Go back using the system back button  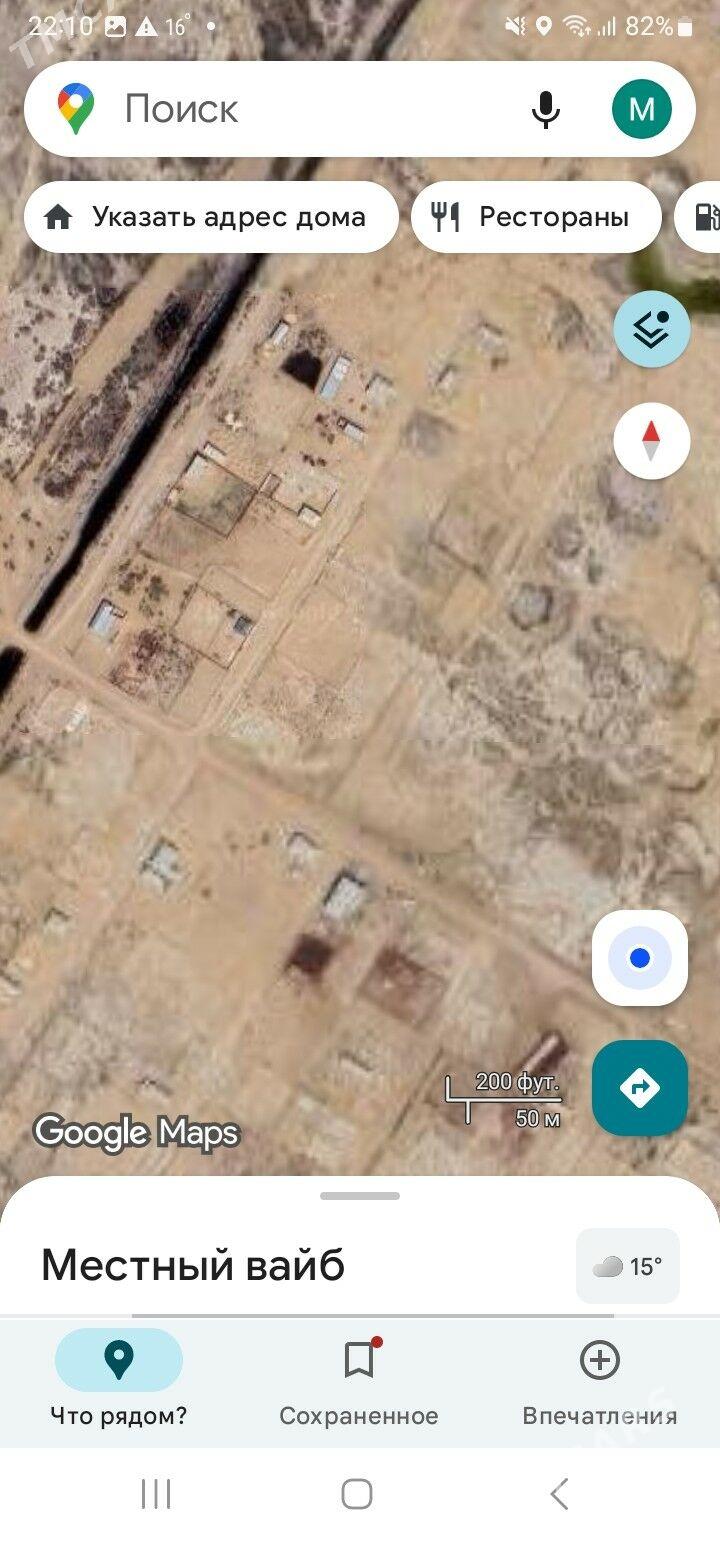559,1494
